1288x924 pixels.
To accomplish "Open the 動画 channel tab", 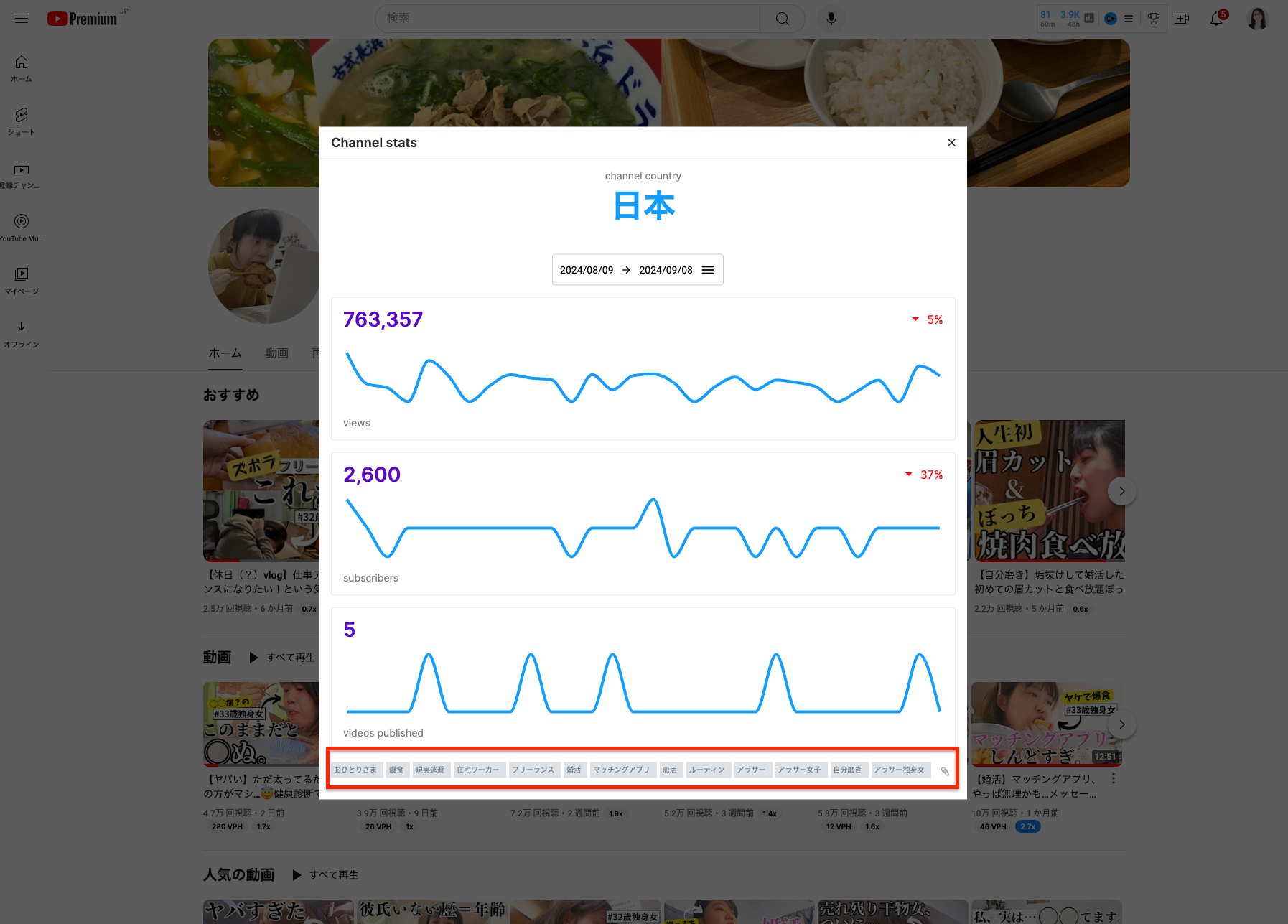I will point(277,353).
